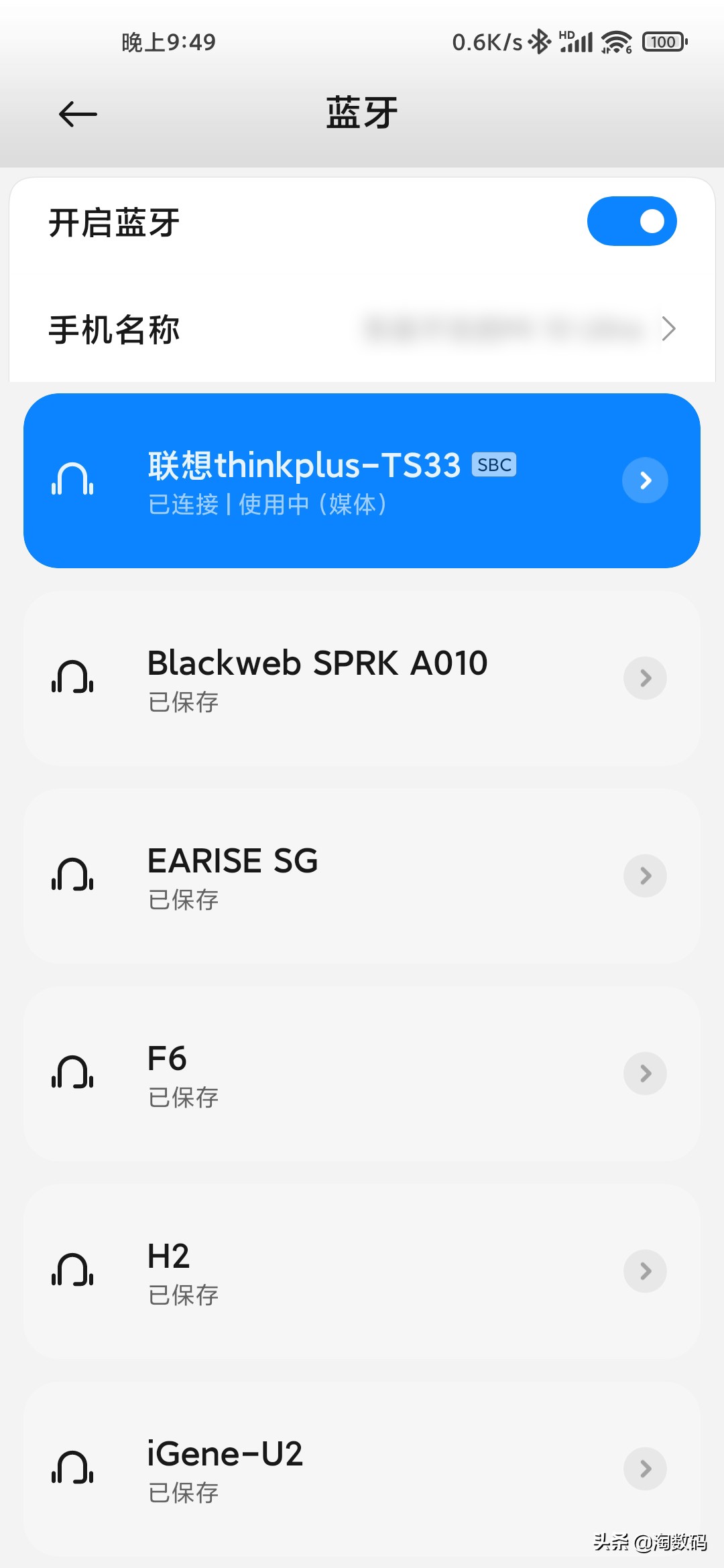Viewport: 724px width, 1568px height.
Task: Select the Blackweb SPRK A010 headphone icon
Action: [x=72, y=678]
